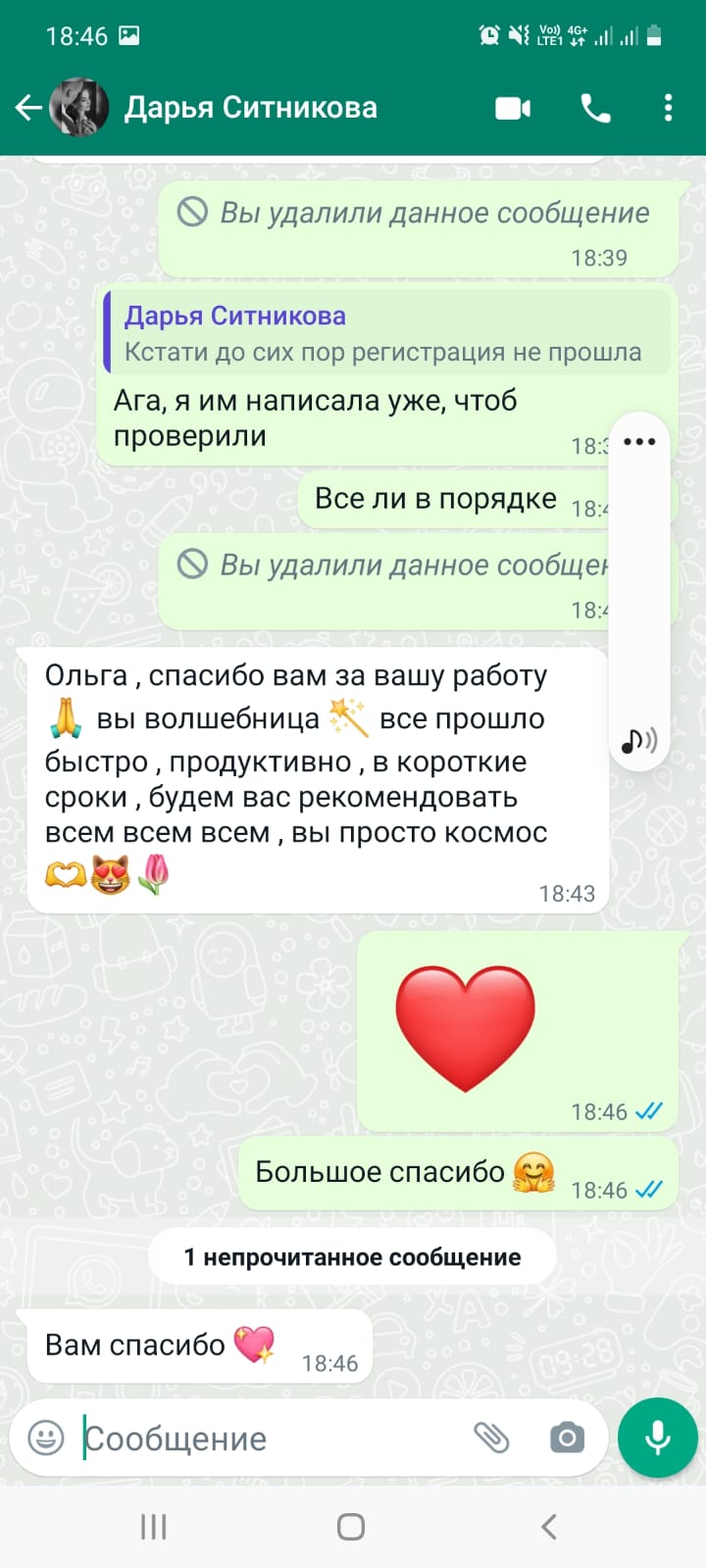Open the emoji picker
Screen dimensions: 706x1568
pyautogui.click(x=46, y=1438)
